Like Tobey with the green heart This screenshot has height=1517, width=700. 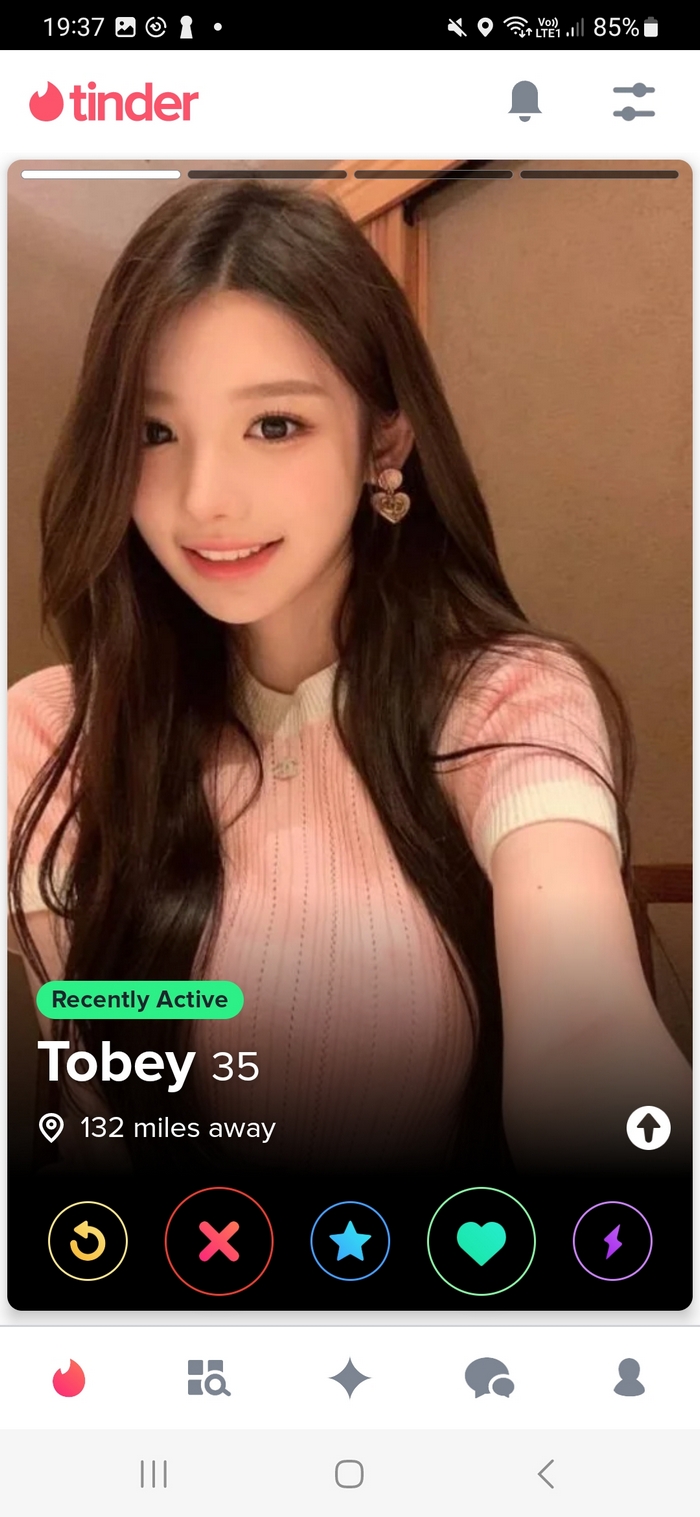(x=481, y=1241)
